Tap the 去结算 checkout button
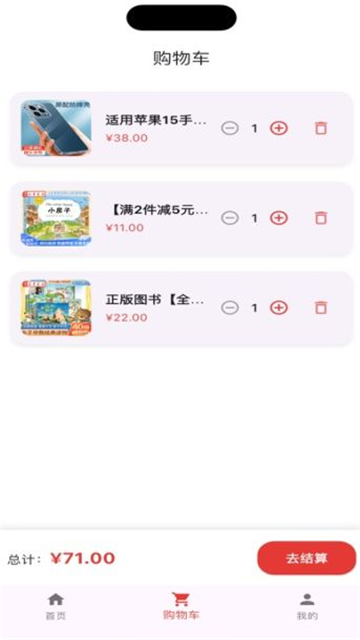 307,558
